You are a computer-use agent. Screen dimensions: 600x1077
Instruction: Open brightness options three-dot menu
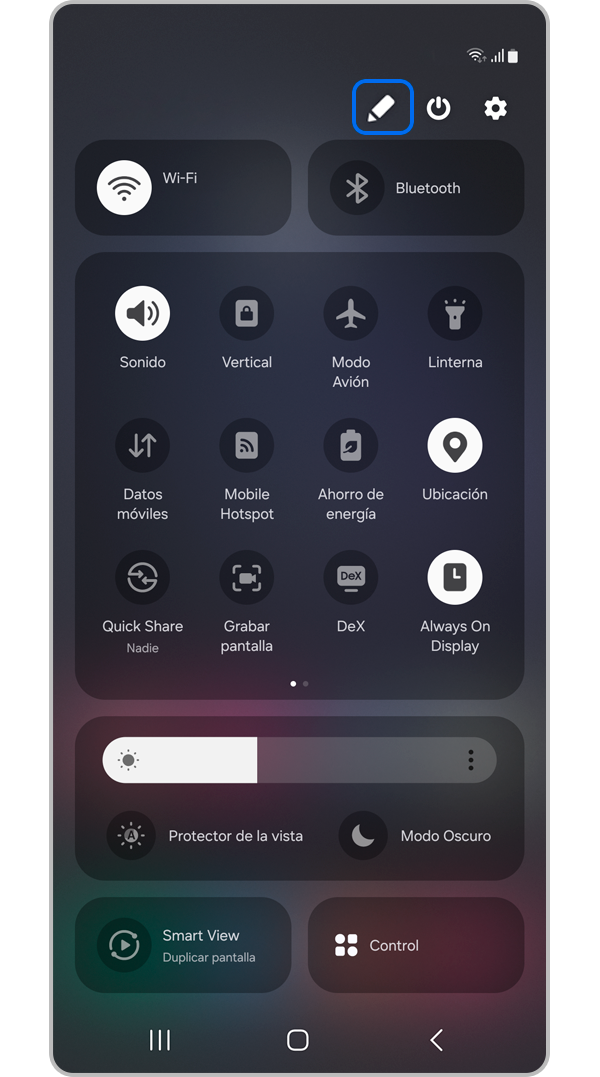471,760
